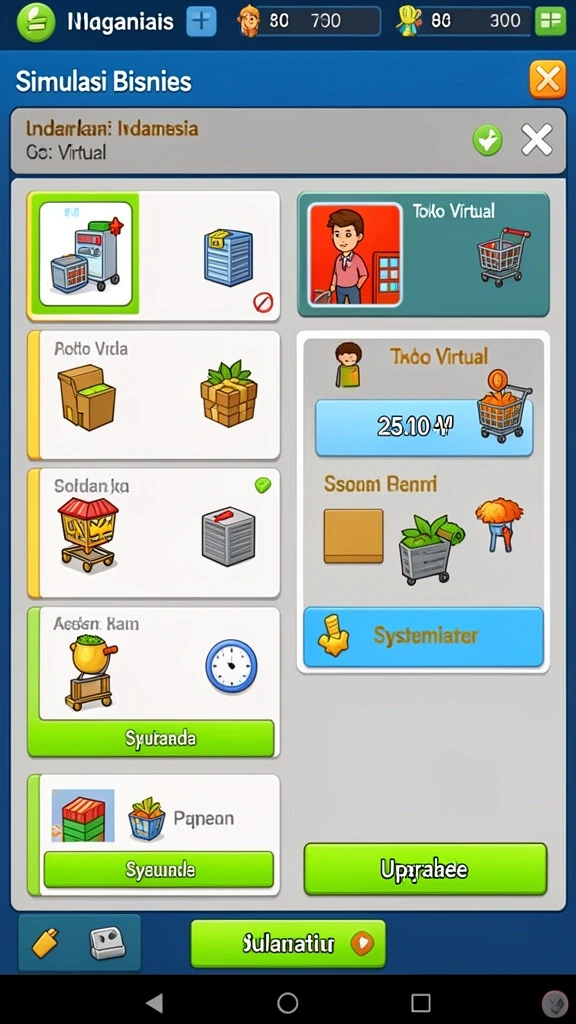Select the highlighted cash register card
Viewport: 576px width, 1024px height.
coord(153,256)
